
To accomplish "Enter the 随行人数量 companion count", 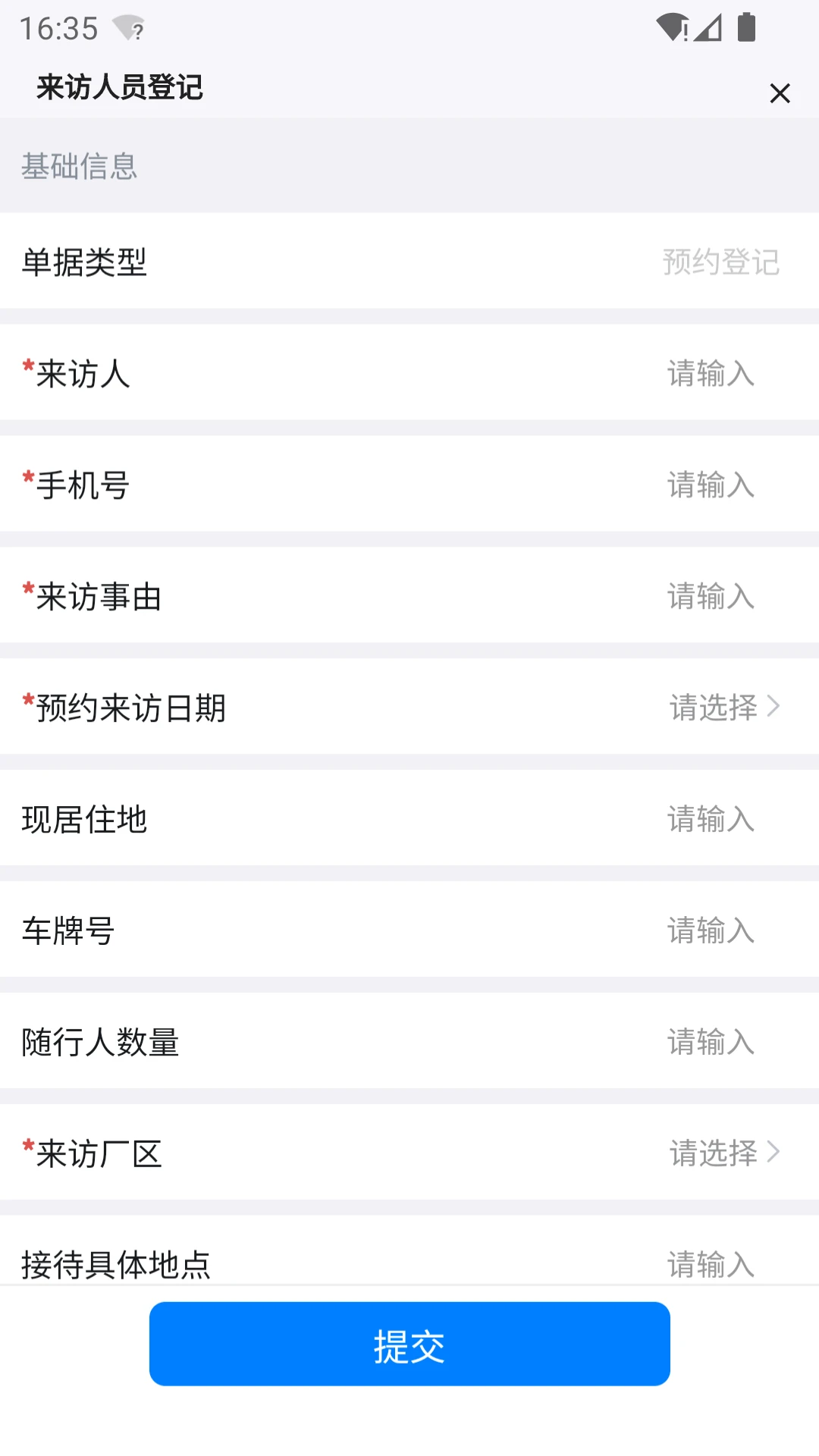I will point(710,1043).
